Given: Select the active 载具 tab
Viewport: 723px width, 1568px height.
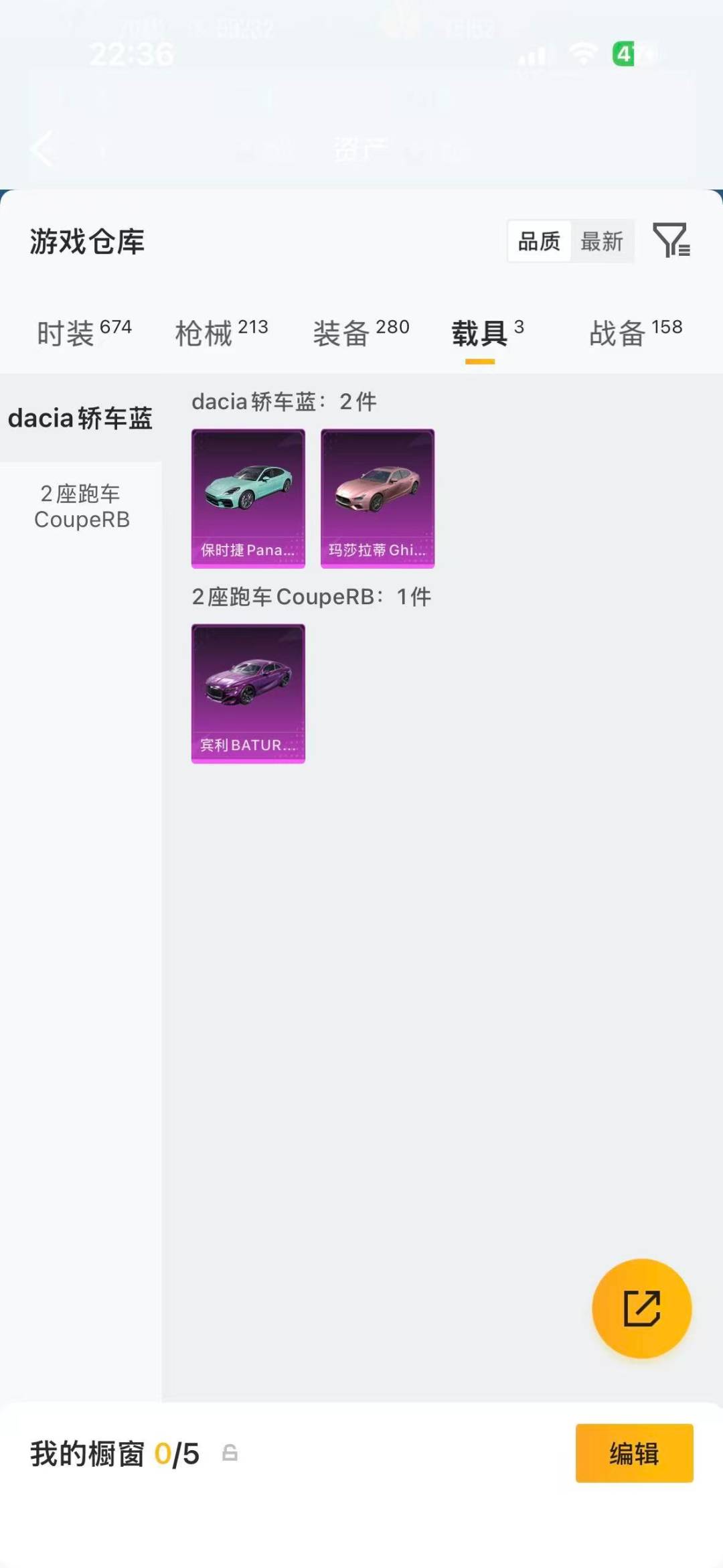Looking at the screenshot, I should (479, 333).
